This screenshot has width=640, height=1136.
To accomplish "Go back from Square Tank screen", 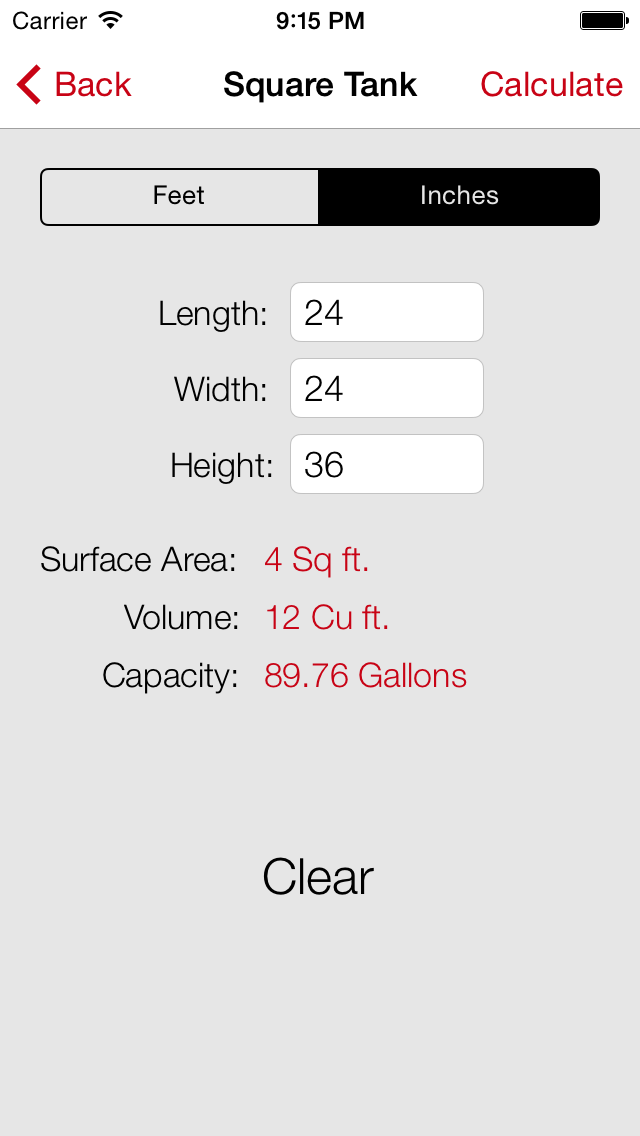I will point(74,85).
